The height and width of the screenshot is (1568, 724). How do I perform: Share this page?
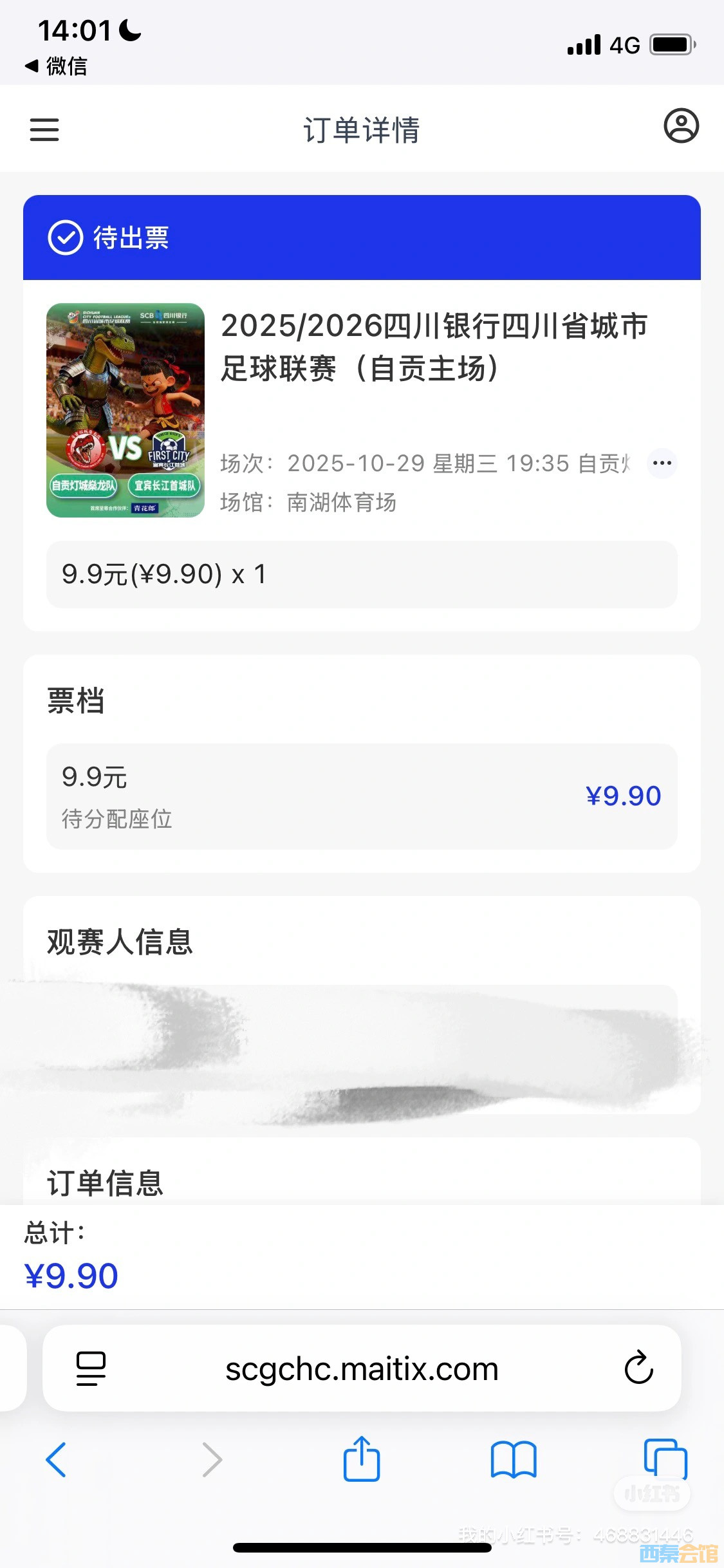pyautogui.click(x=362, y=1459)
